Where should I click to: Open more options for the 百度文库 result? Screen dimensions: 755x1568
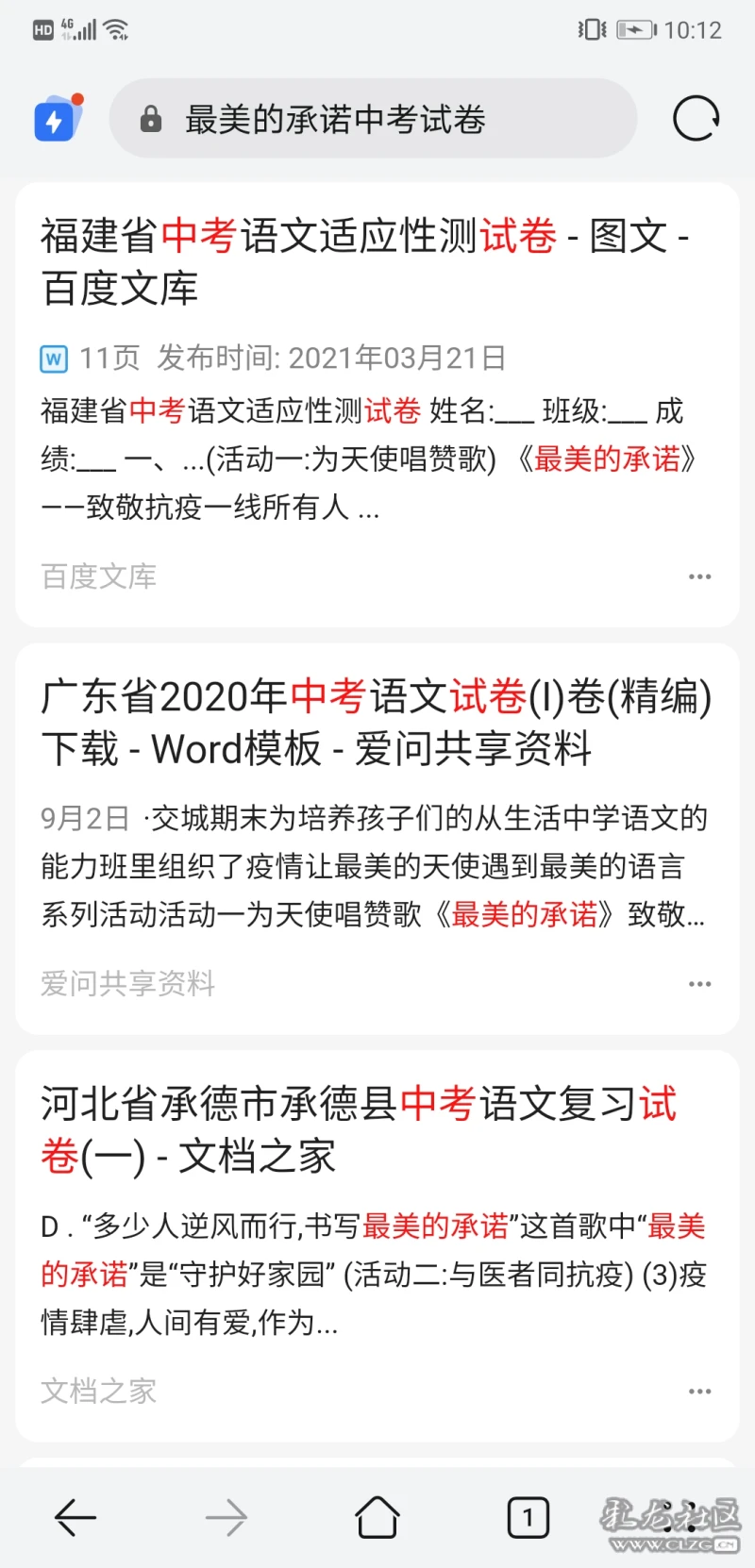point(699,576)
